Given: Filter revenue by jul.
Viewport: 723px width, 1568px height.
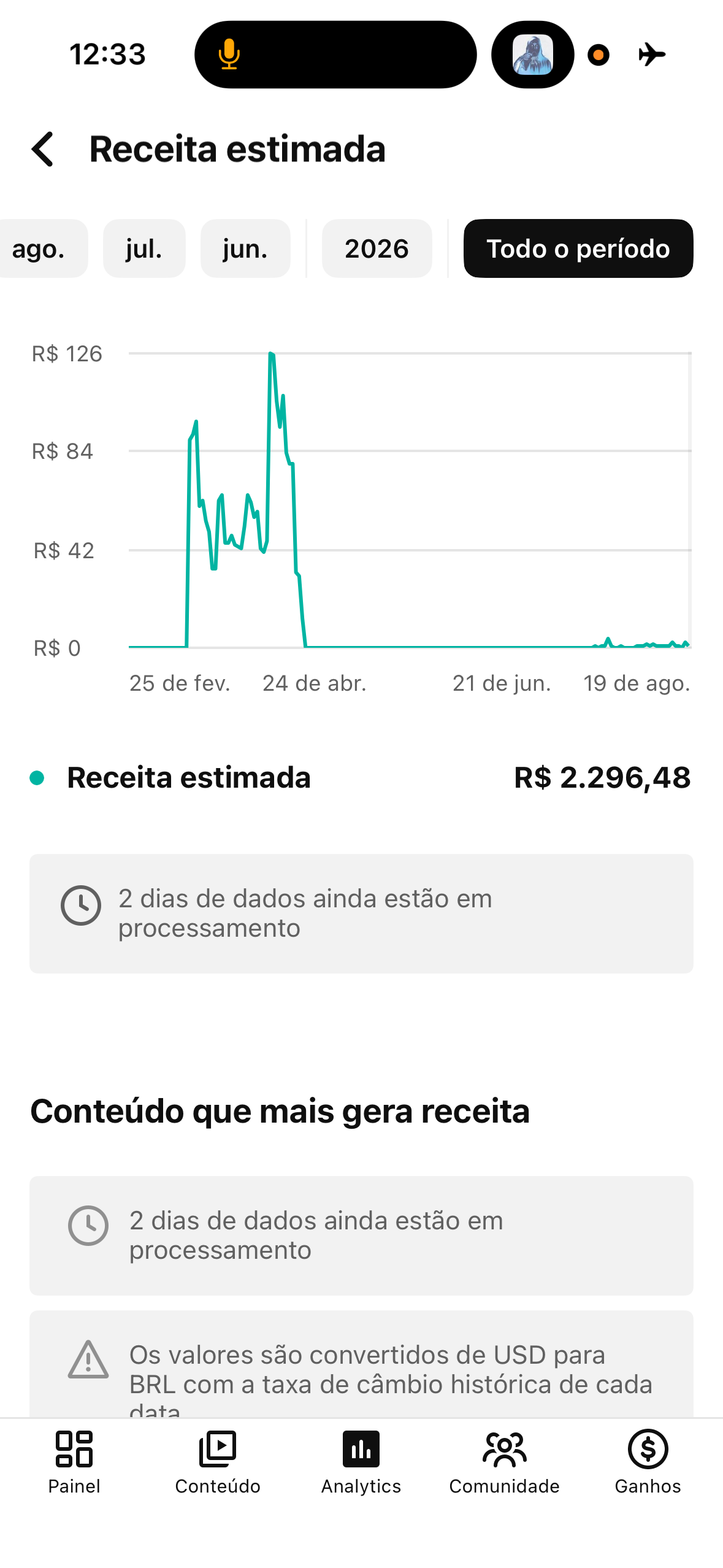Looking at the screenshot, I should [x=144, y=248].
